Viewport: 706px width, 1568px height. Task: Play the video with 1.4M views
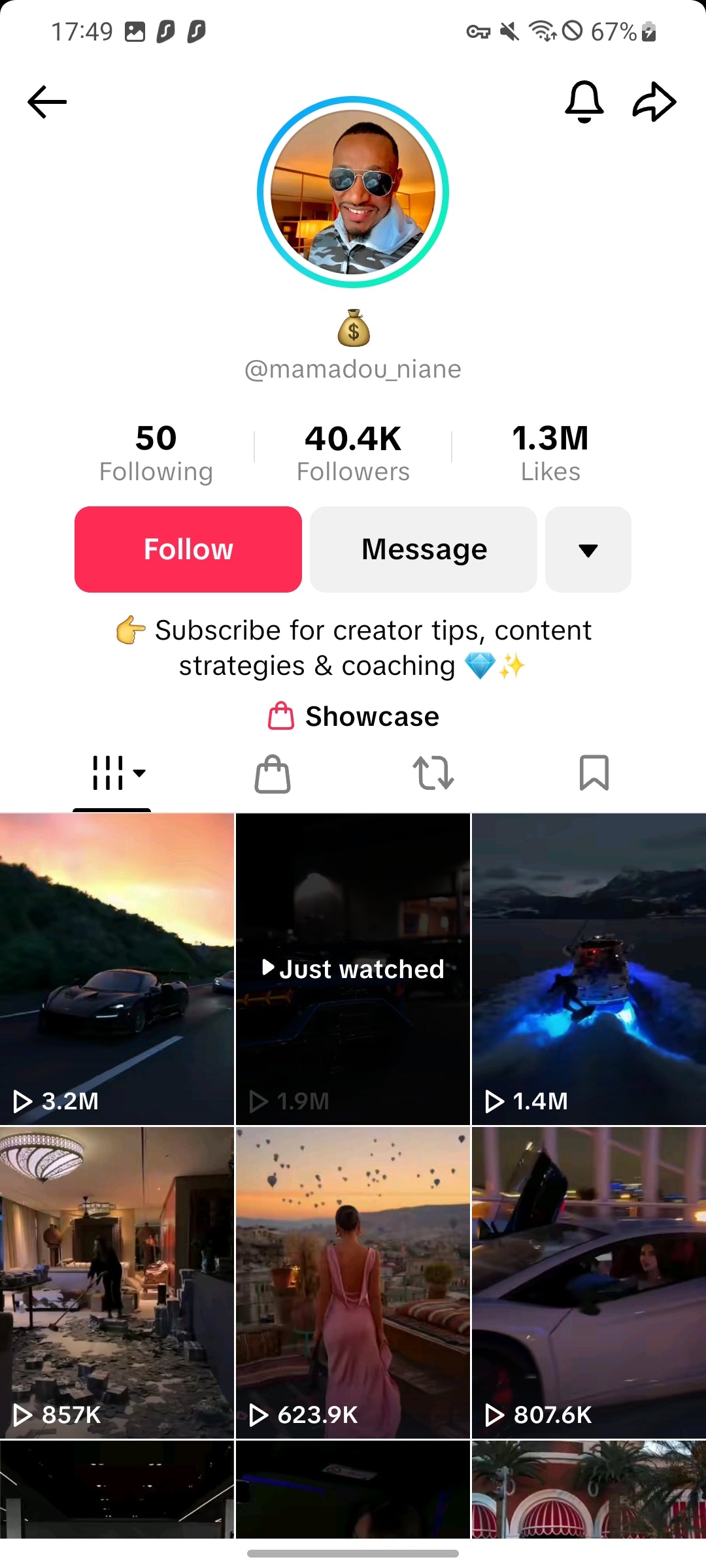(x=588, y=969)
